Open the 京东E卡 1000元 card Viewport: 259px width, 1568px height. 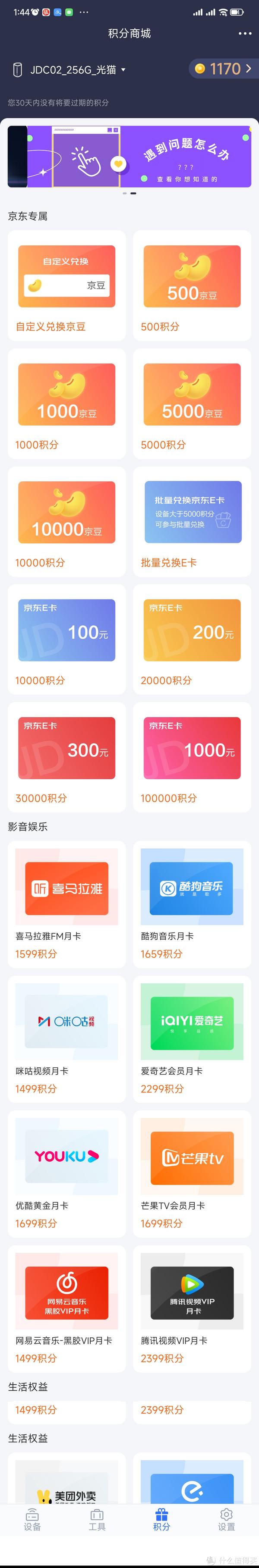[x=192, y=756]
